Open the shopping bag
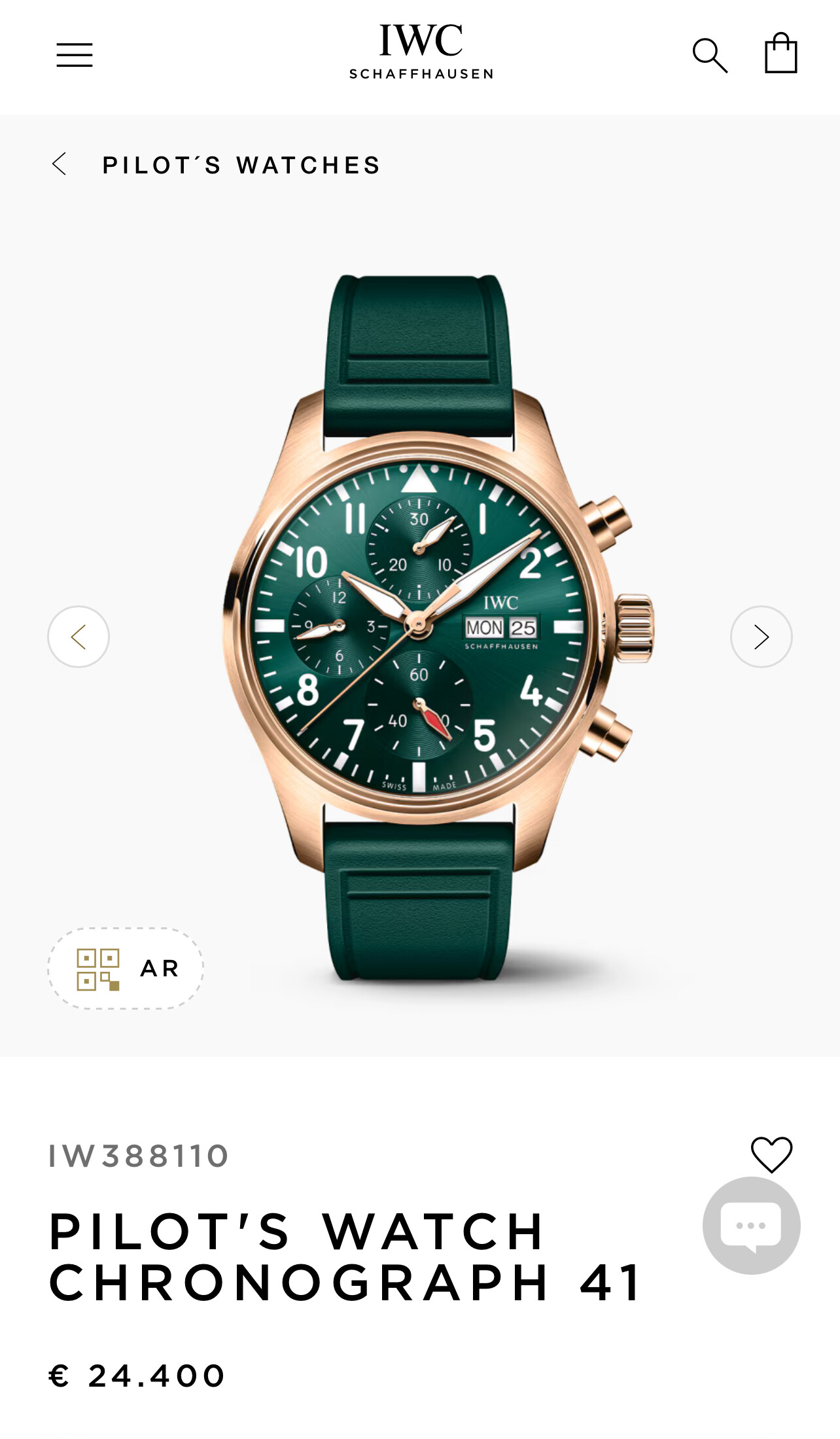This screenshot has height=1439, width=840. point(781,52)
